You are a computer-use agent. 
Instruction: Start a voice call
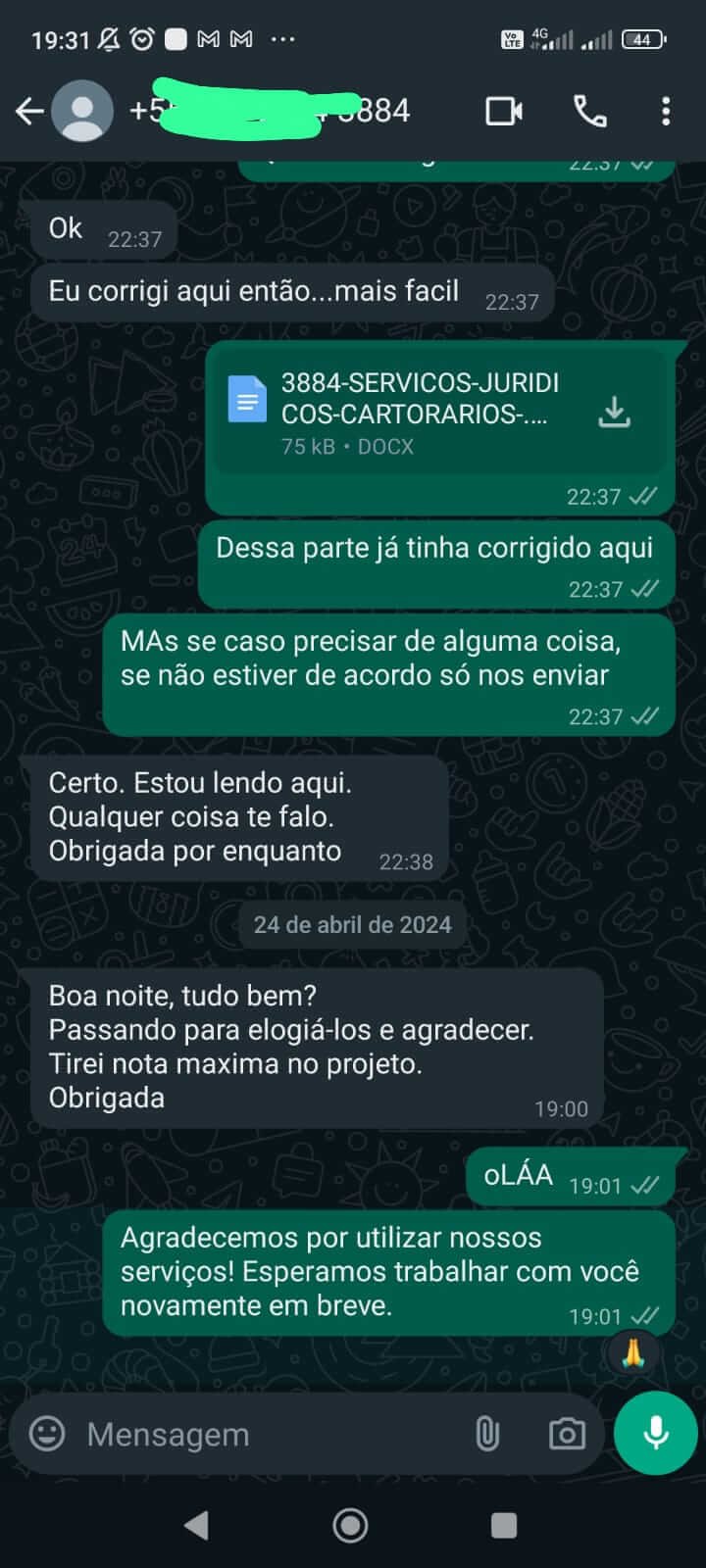point(589,111)
